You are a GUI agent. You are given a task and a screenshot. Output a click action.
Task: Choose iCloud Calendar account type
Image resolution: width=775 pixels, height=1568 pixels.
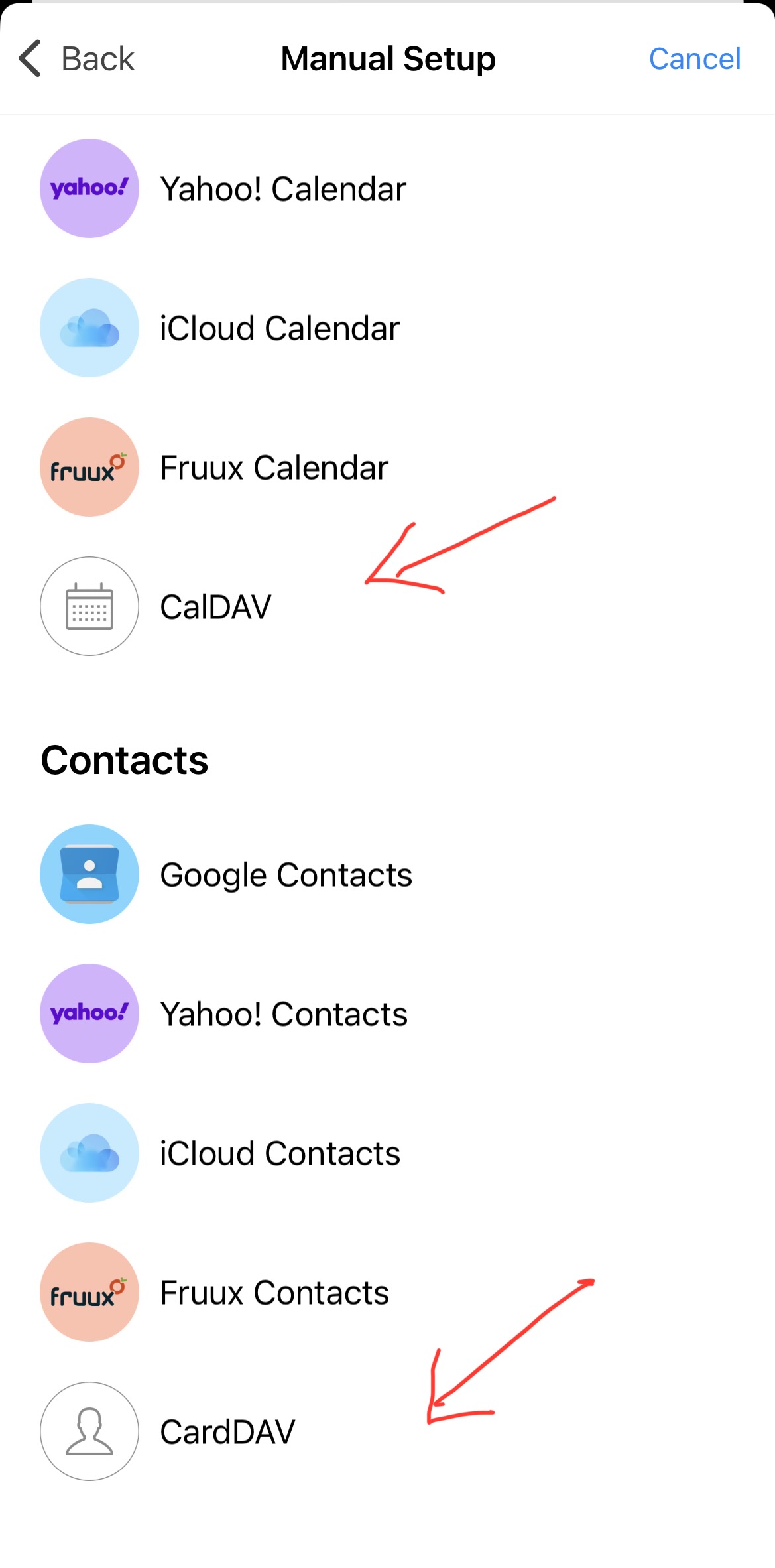coord(280,328)
